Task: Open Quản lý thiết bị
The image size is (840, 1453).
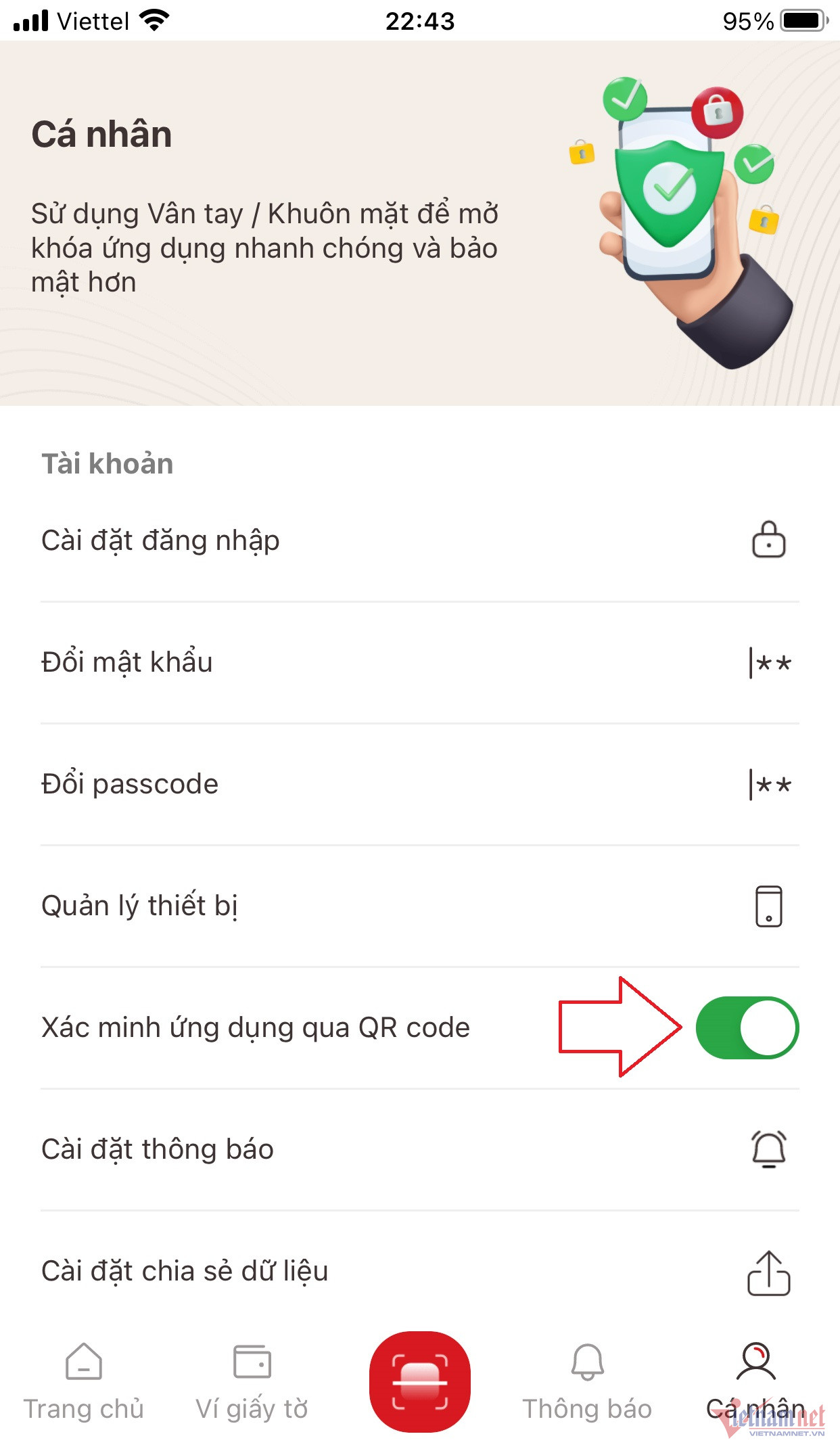Action: [x=419, y=906]
